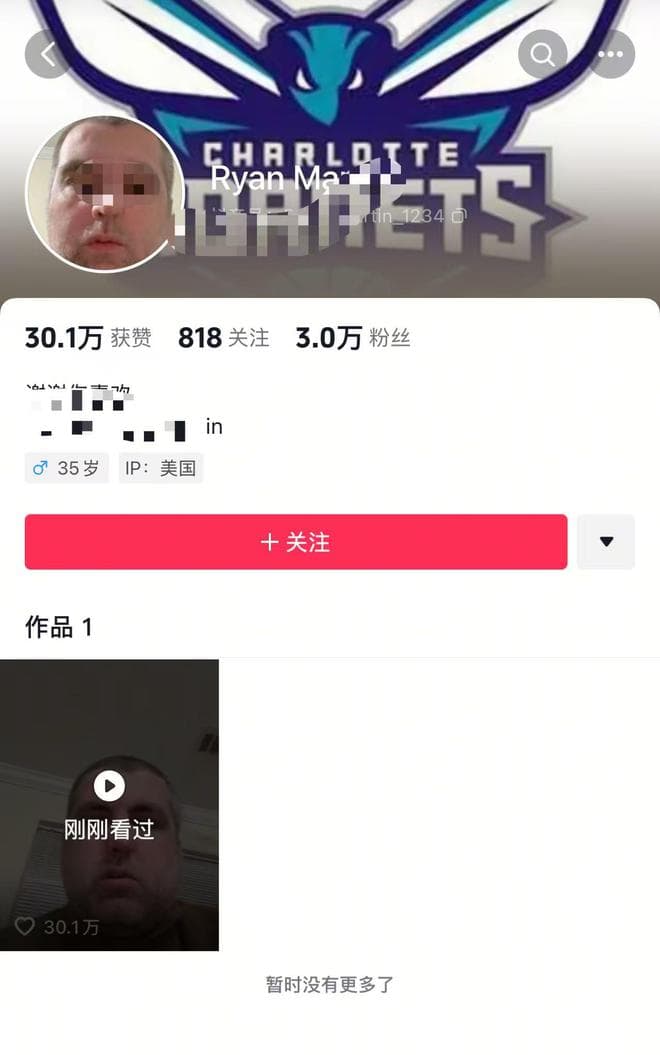
Task: Open the 818 关注 following list
Action: 223,338
